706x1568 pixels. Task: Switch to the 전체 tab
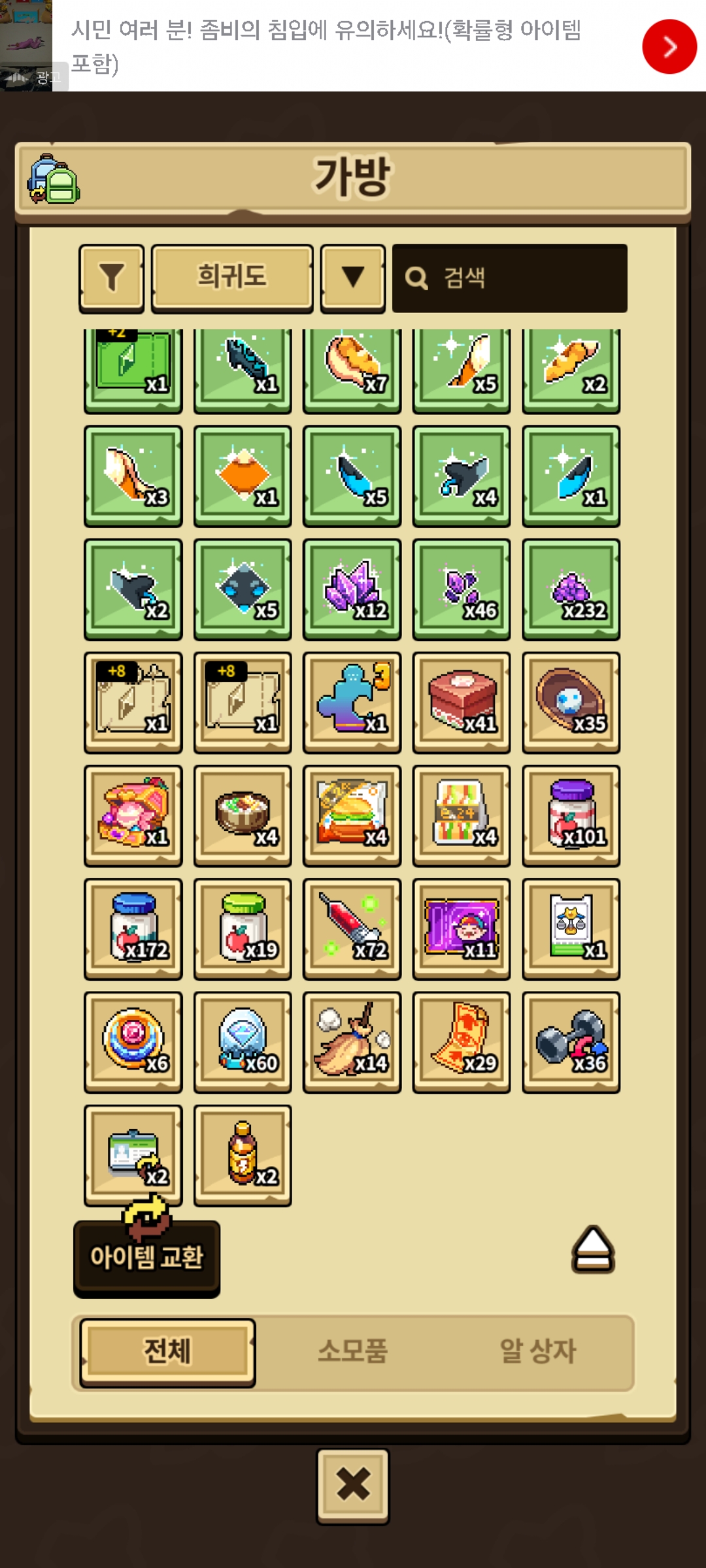pyautogui.click(x=167, y=1351)
